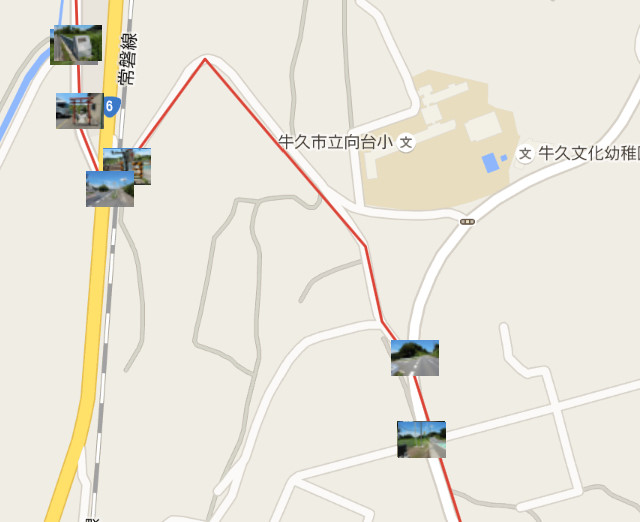The width and height of the screenshot is (640, 522).
Task: View the roadside utility poles photo
Action: pos(421,439)
